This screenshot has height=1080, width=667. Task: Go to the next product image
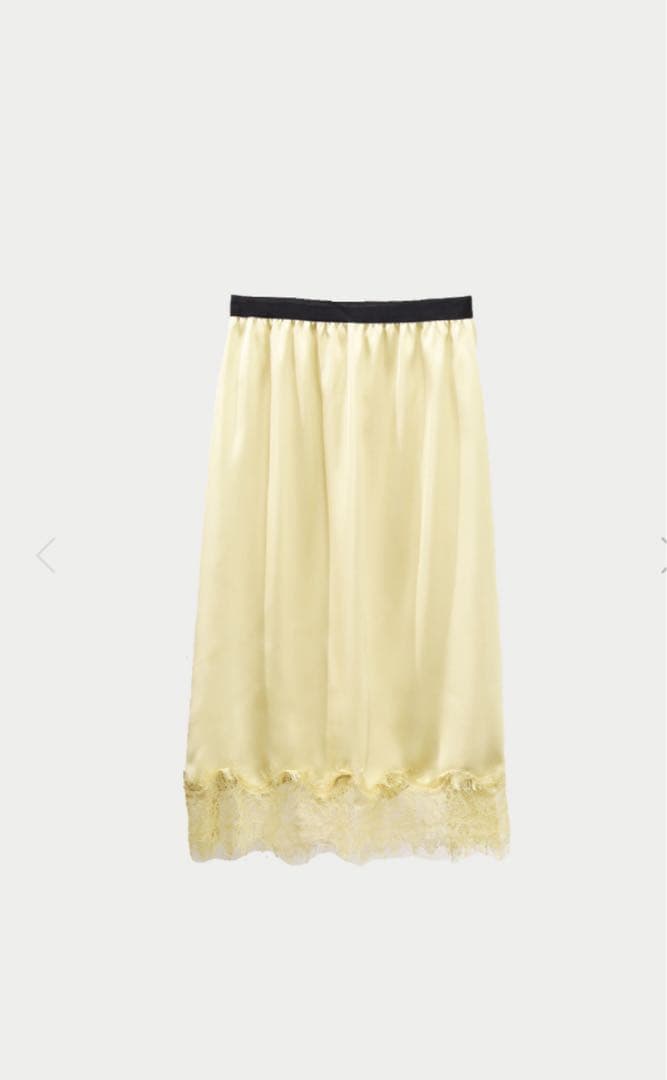[x=662, y=555]
